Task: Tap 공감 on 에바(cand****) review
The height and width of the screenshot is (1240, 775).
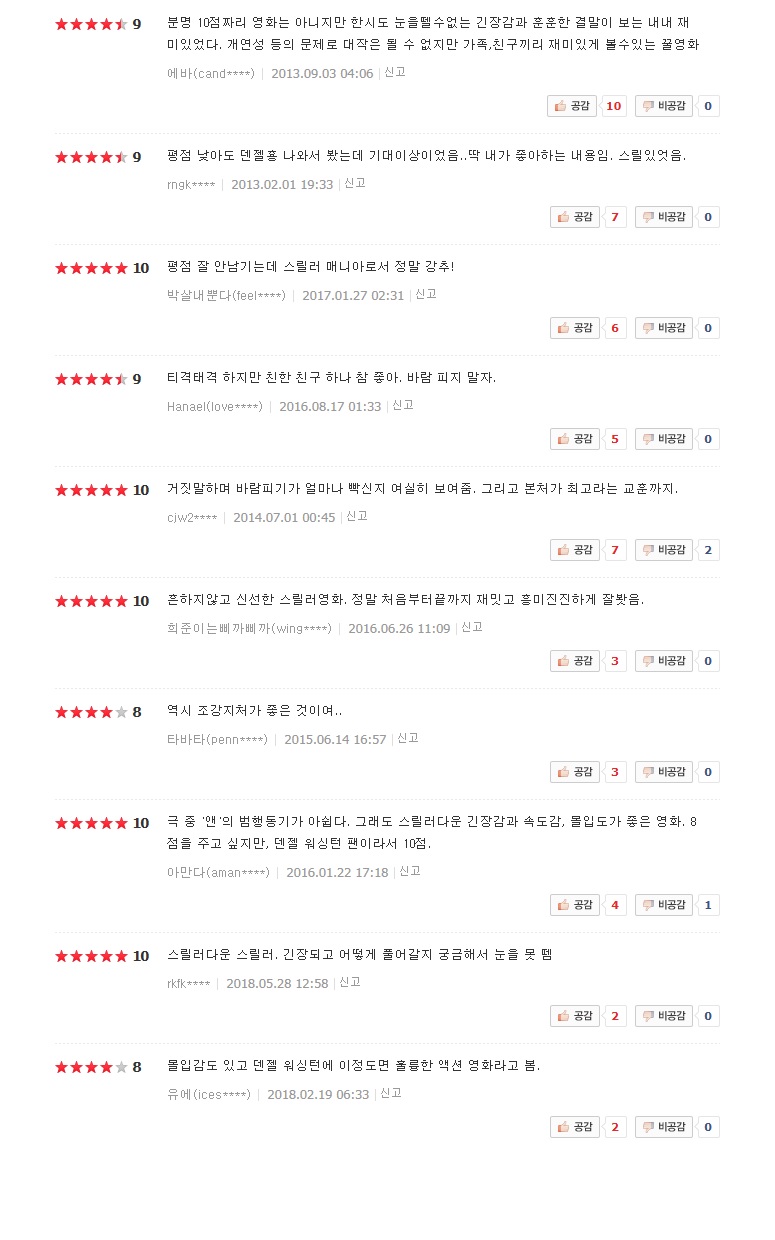Action: tap(572, 106)
